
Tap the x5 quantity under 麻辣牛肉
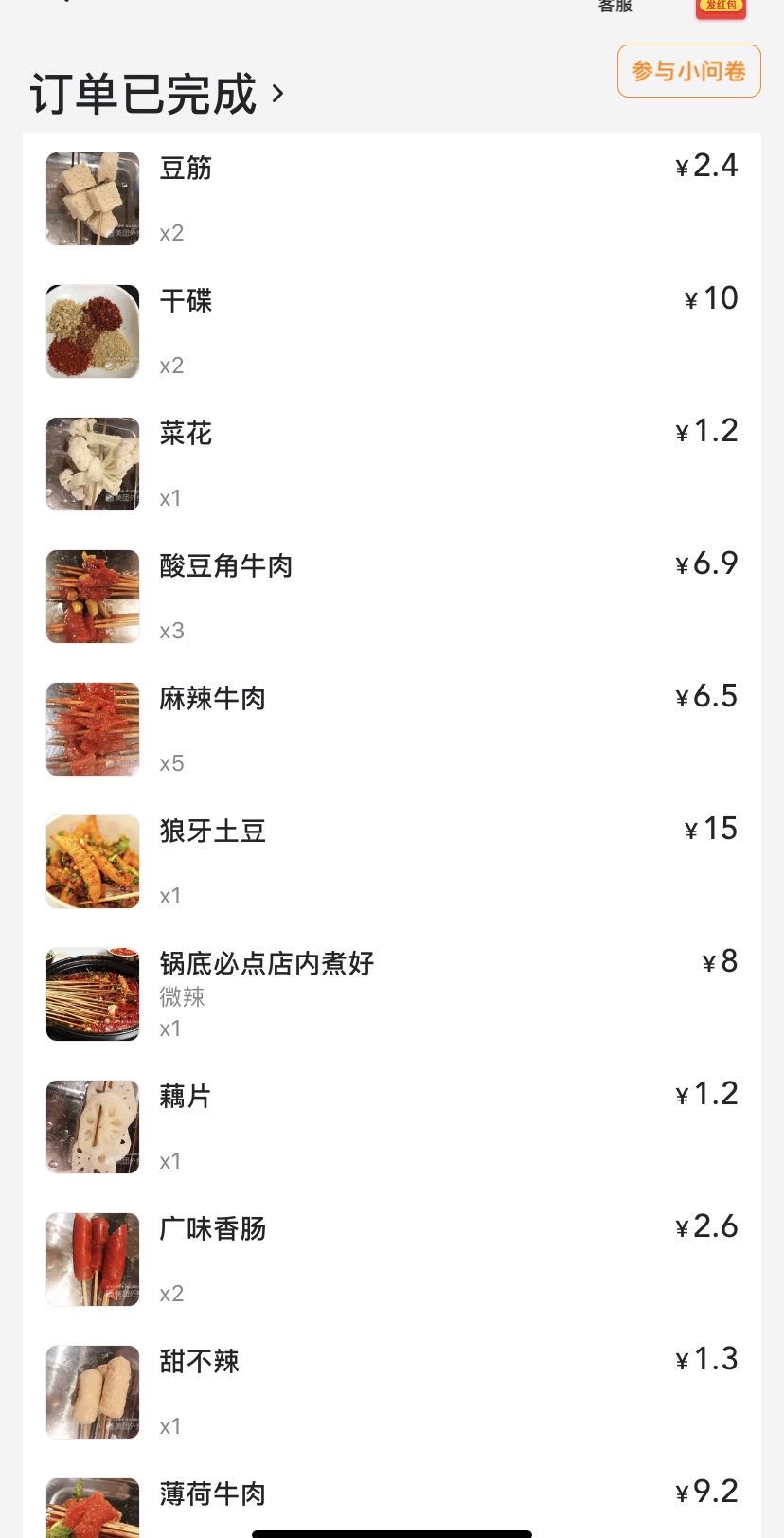coord(171,763)
